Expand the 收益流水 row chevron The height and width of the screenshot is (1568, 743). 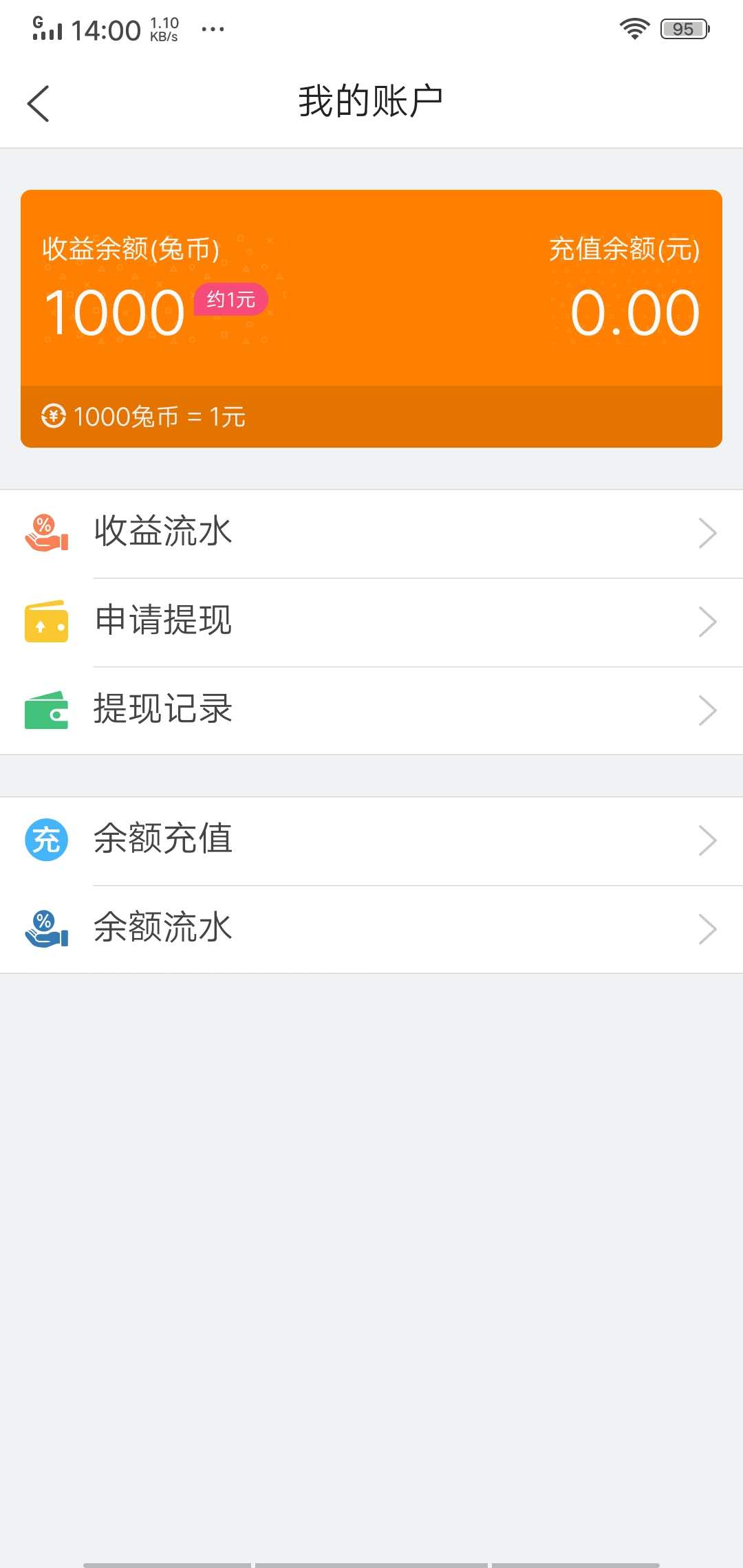709,533
